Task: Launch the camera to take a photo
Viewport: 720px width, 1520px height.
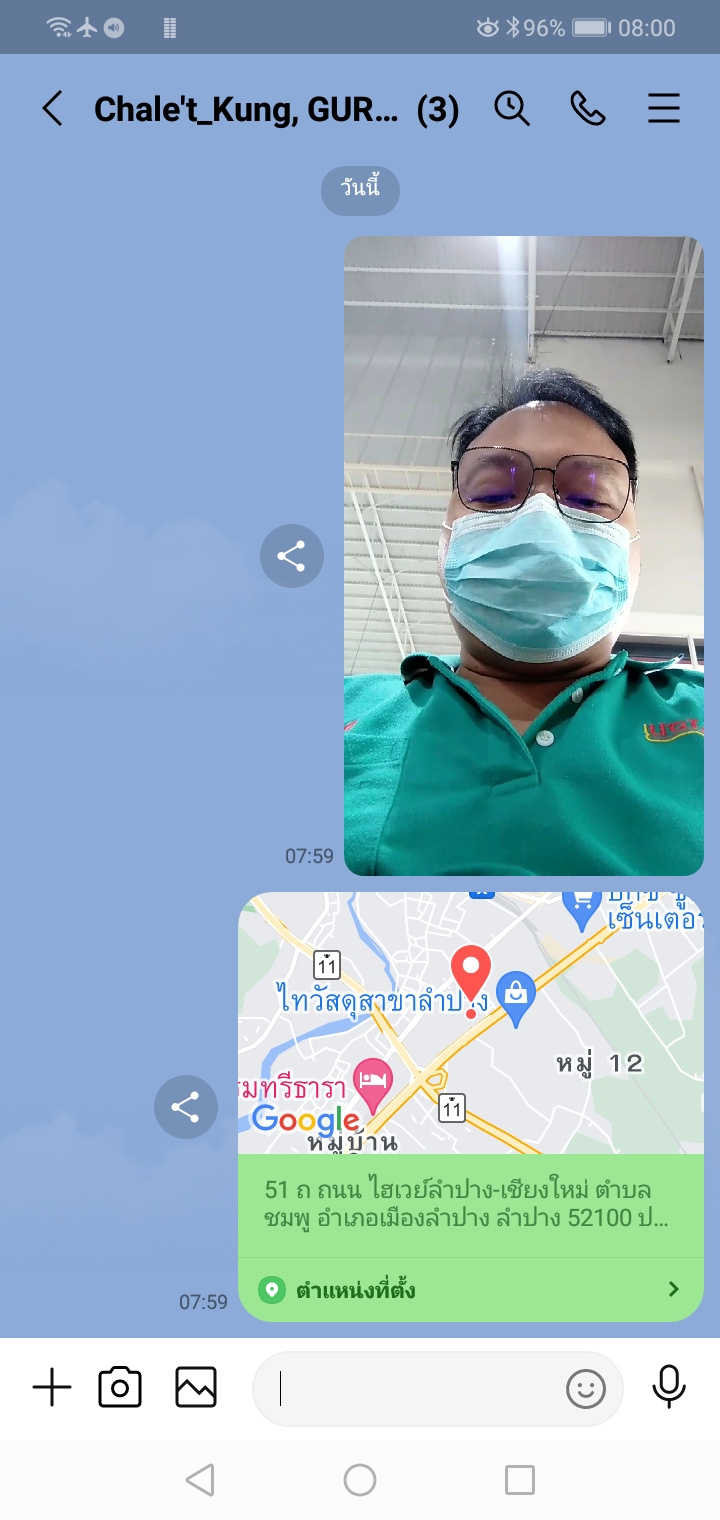Action: click(120, 1388)
